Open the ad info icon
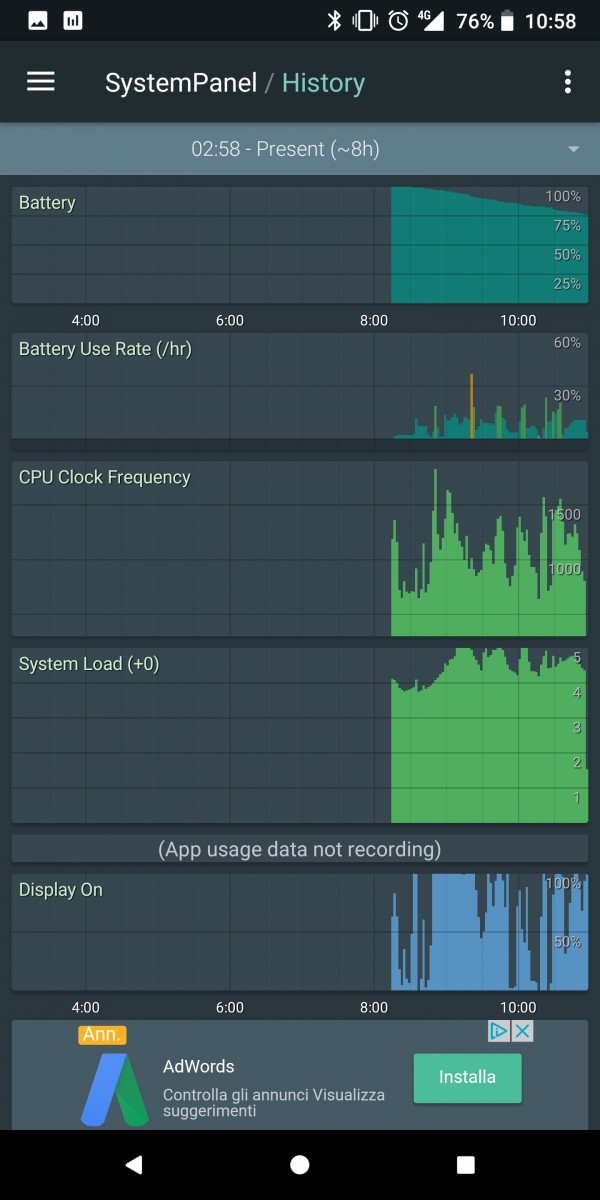Screen dimensions: 600x1200 click(x=500, y=1031)
